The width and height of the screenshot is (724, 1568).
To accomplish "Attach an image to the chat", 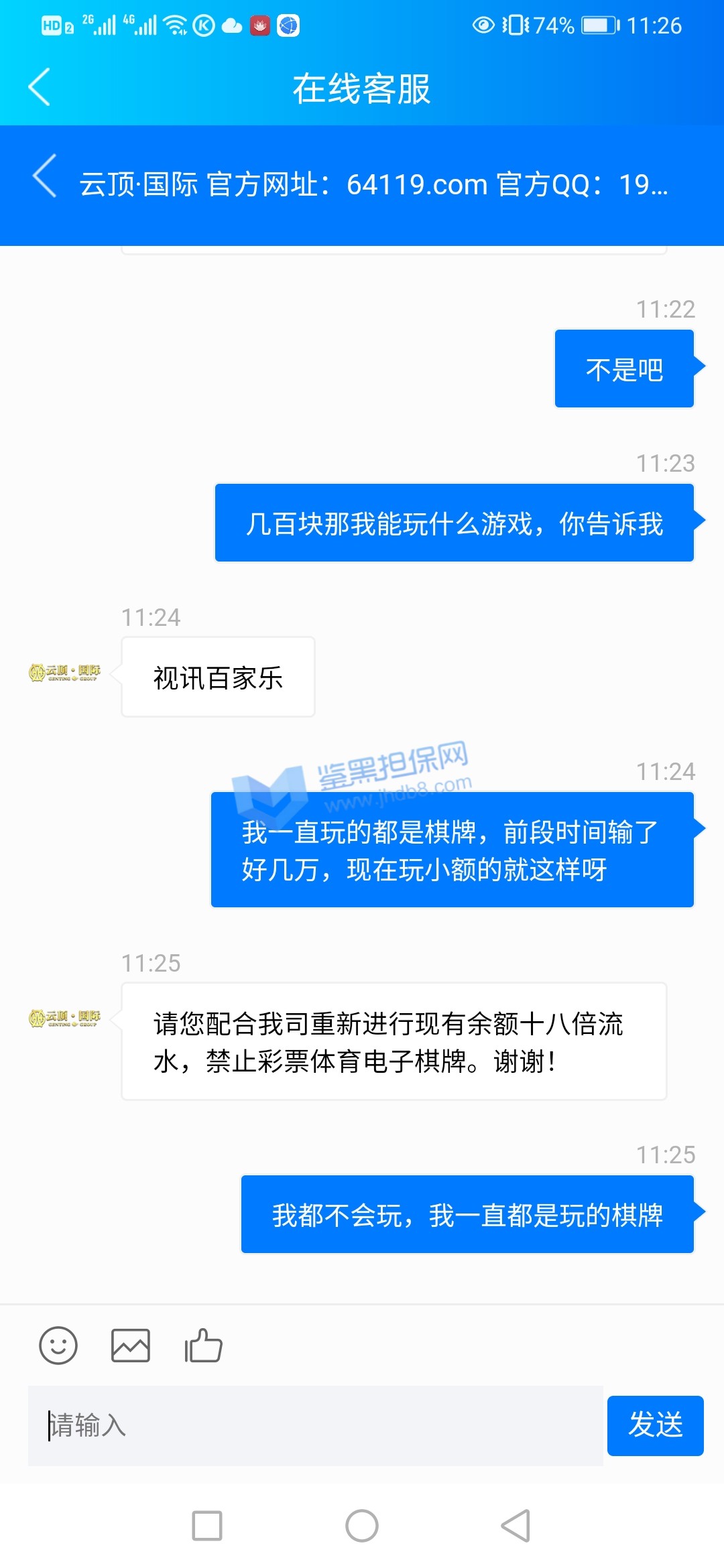I will (130, 1346).
